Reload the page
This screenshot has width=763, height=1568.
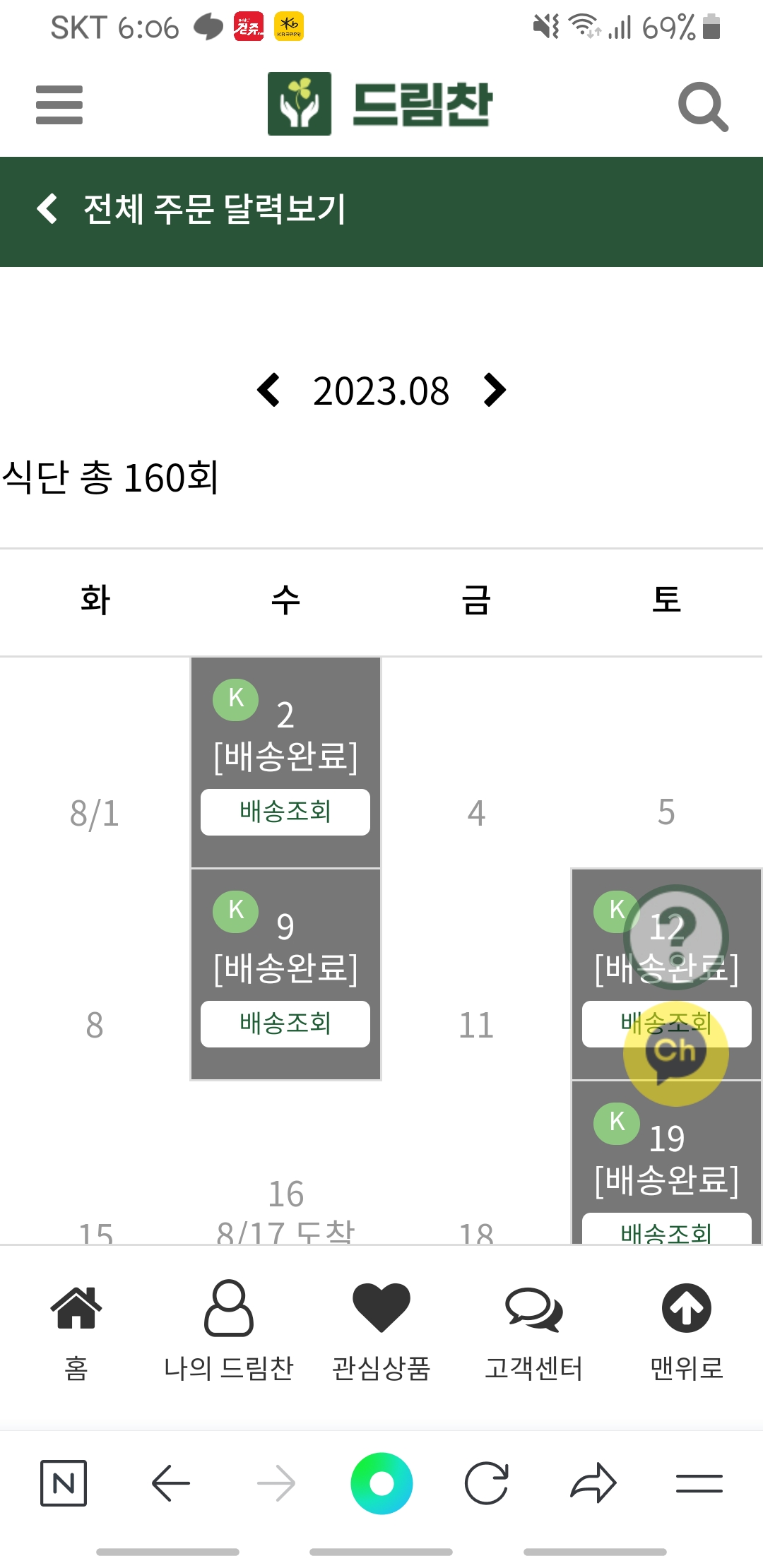487,1483
